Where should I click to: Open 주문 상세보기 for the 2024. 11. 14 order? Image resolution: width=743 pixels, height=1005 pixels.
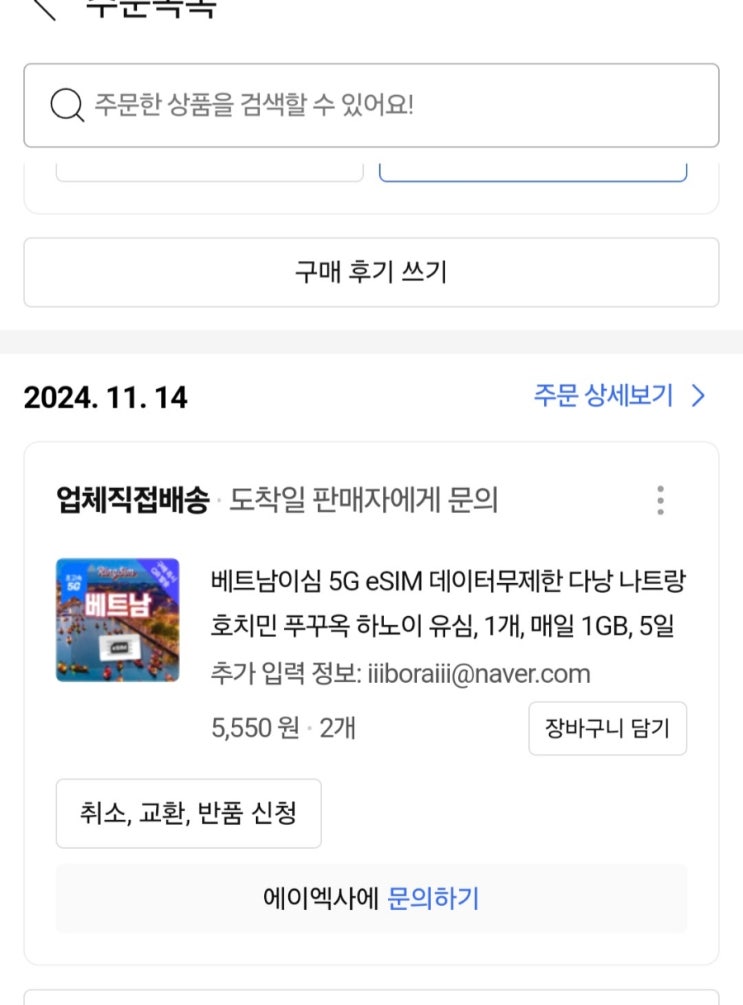619,395
